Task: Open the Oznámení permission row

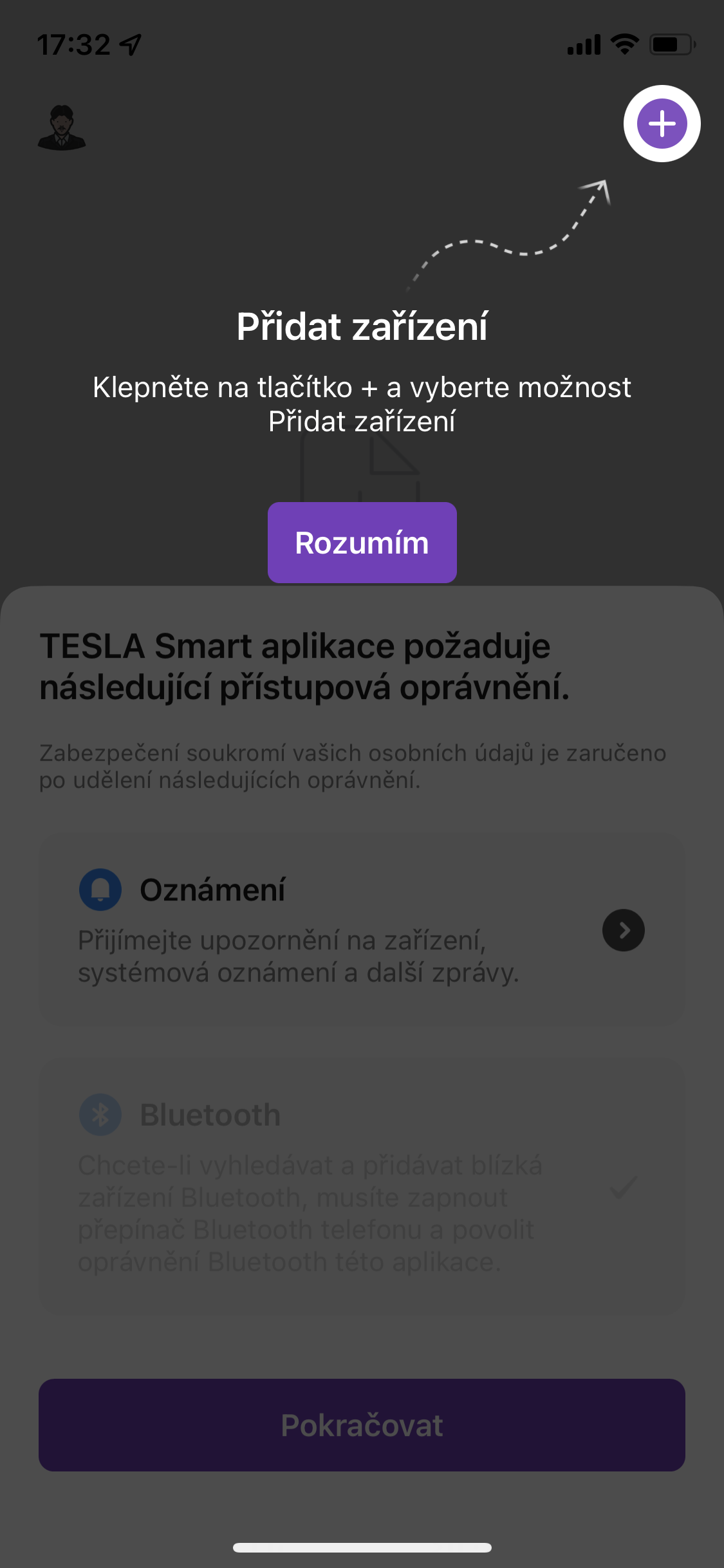Action: coord(362,929)
